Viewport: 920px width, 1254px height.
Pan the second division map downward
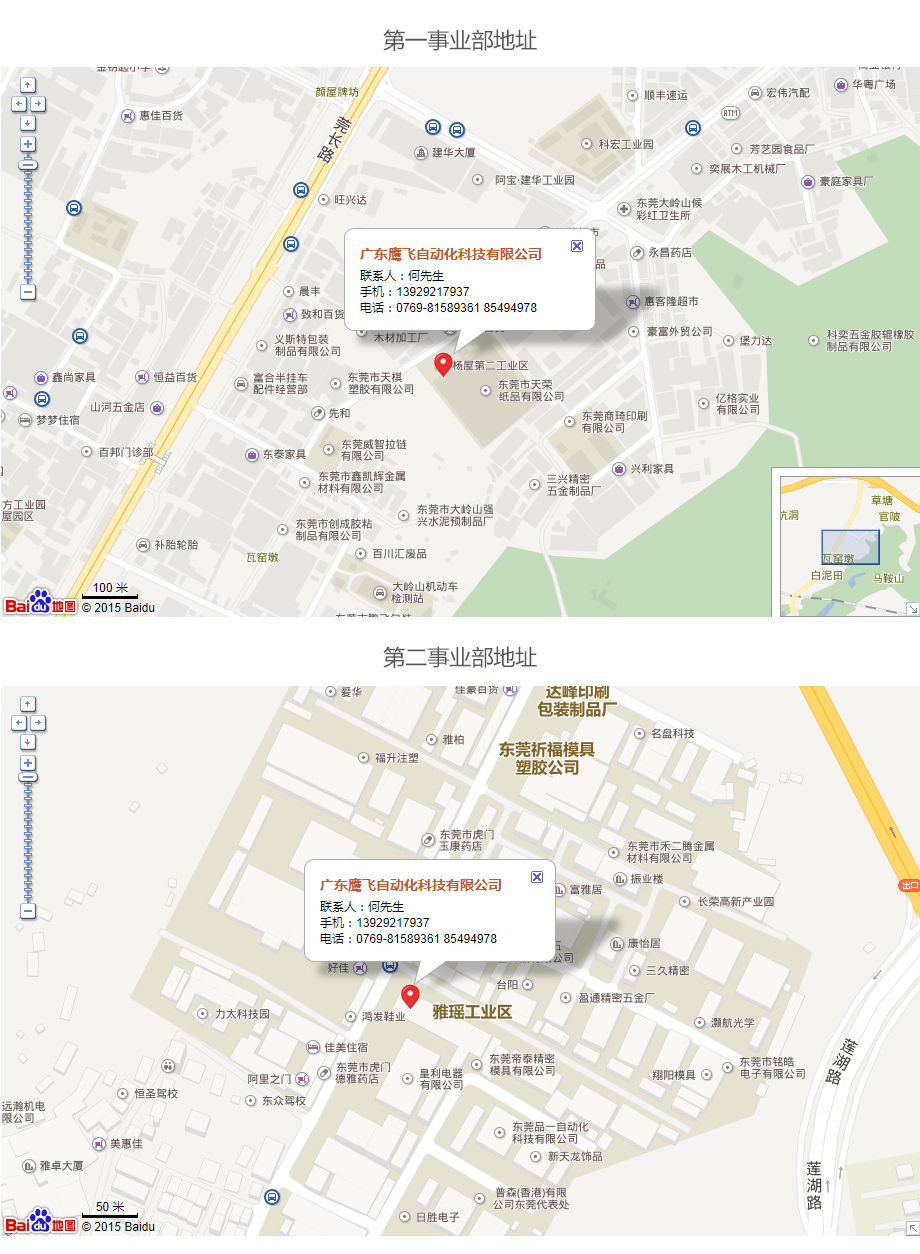[28, 741]
